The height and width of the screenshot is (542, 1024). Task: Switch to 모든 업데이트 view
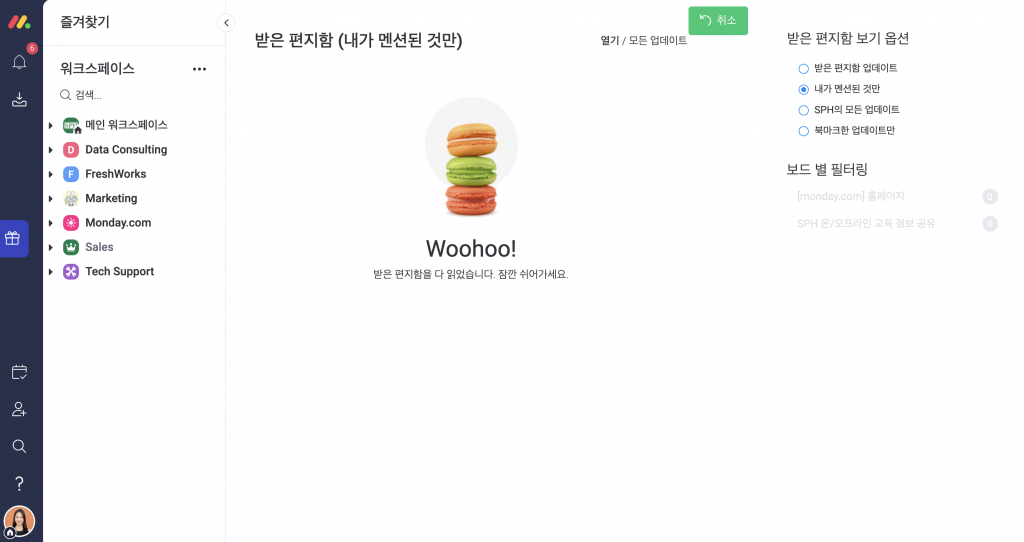click(x=658, y=41)
